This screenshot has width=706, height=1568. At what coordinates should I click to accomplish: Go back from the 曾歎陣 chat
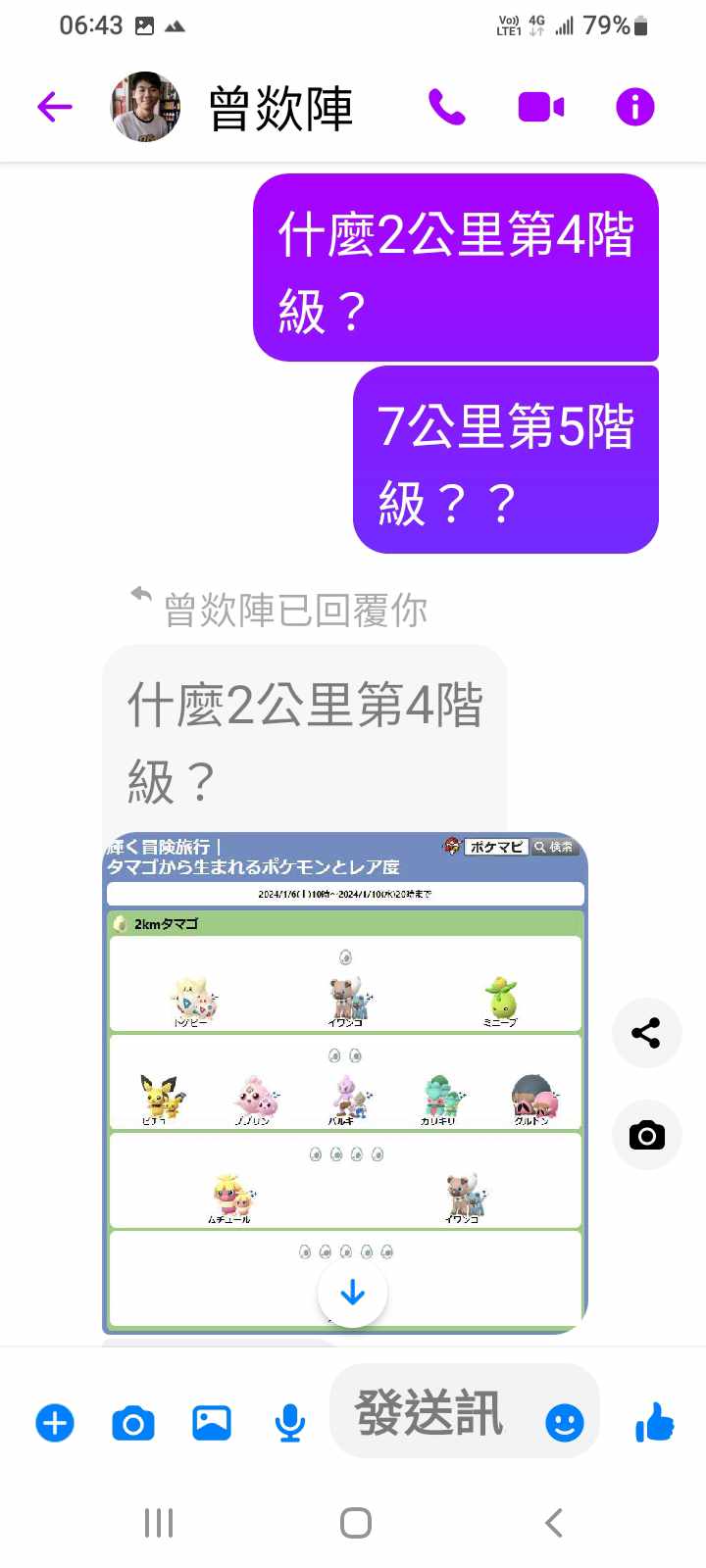pos(55,107)
